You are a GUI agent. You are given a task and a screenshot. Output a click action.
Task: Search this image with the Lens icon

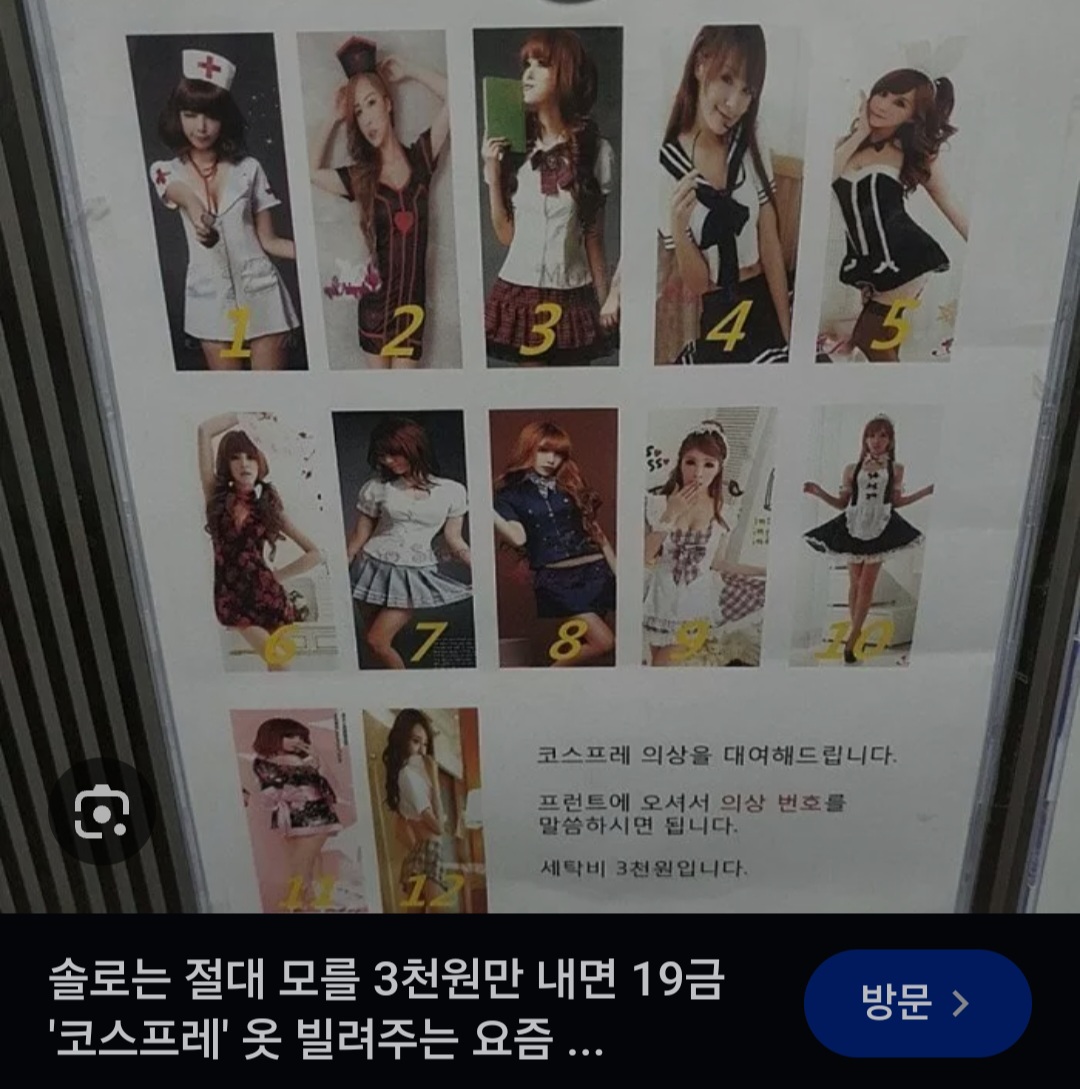(x=101, y=811)
